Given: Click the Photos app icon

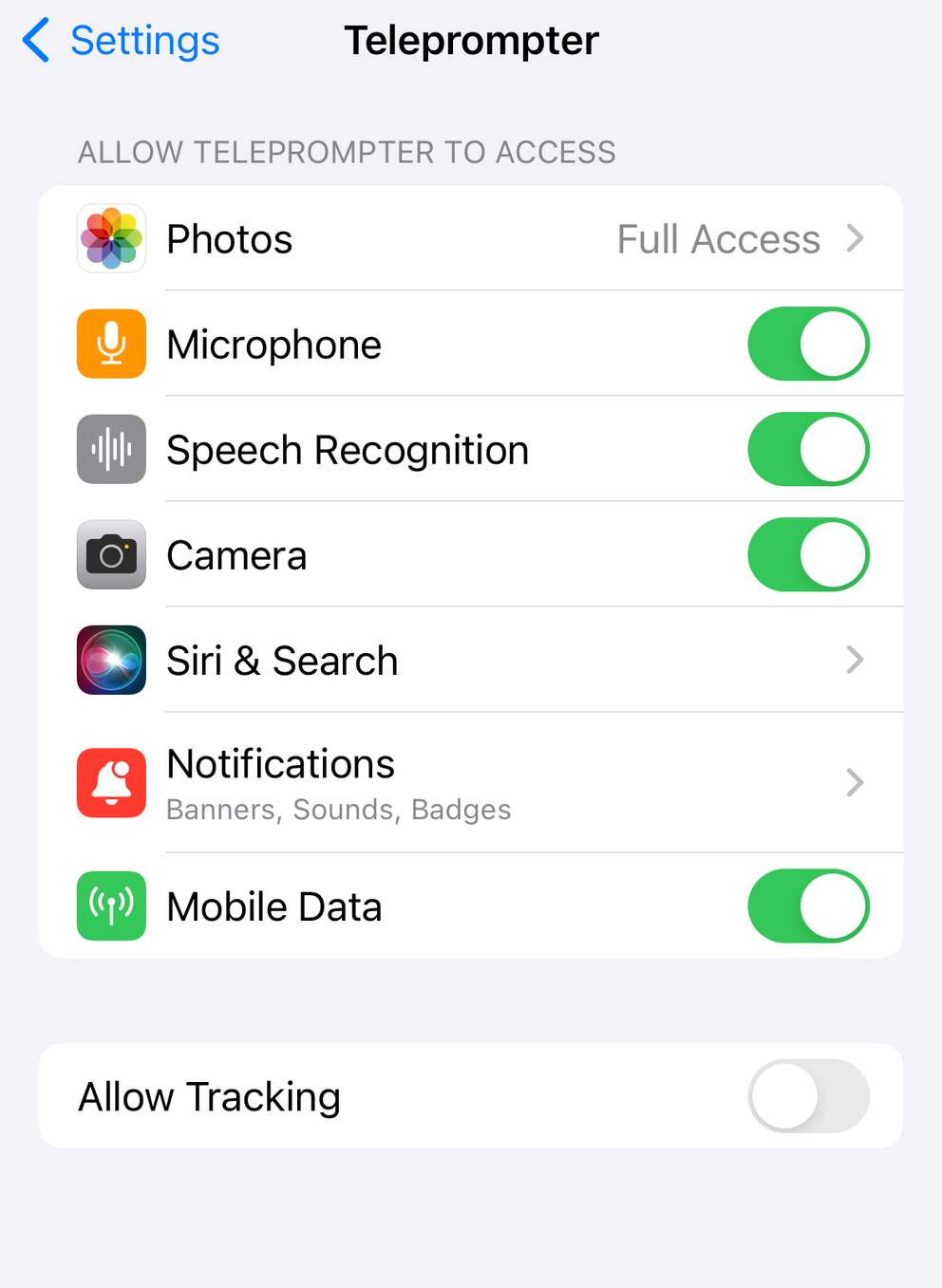Looking at the screenshot, I should coord(111,238).
